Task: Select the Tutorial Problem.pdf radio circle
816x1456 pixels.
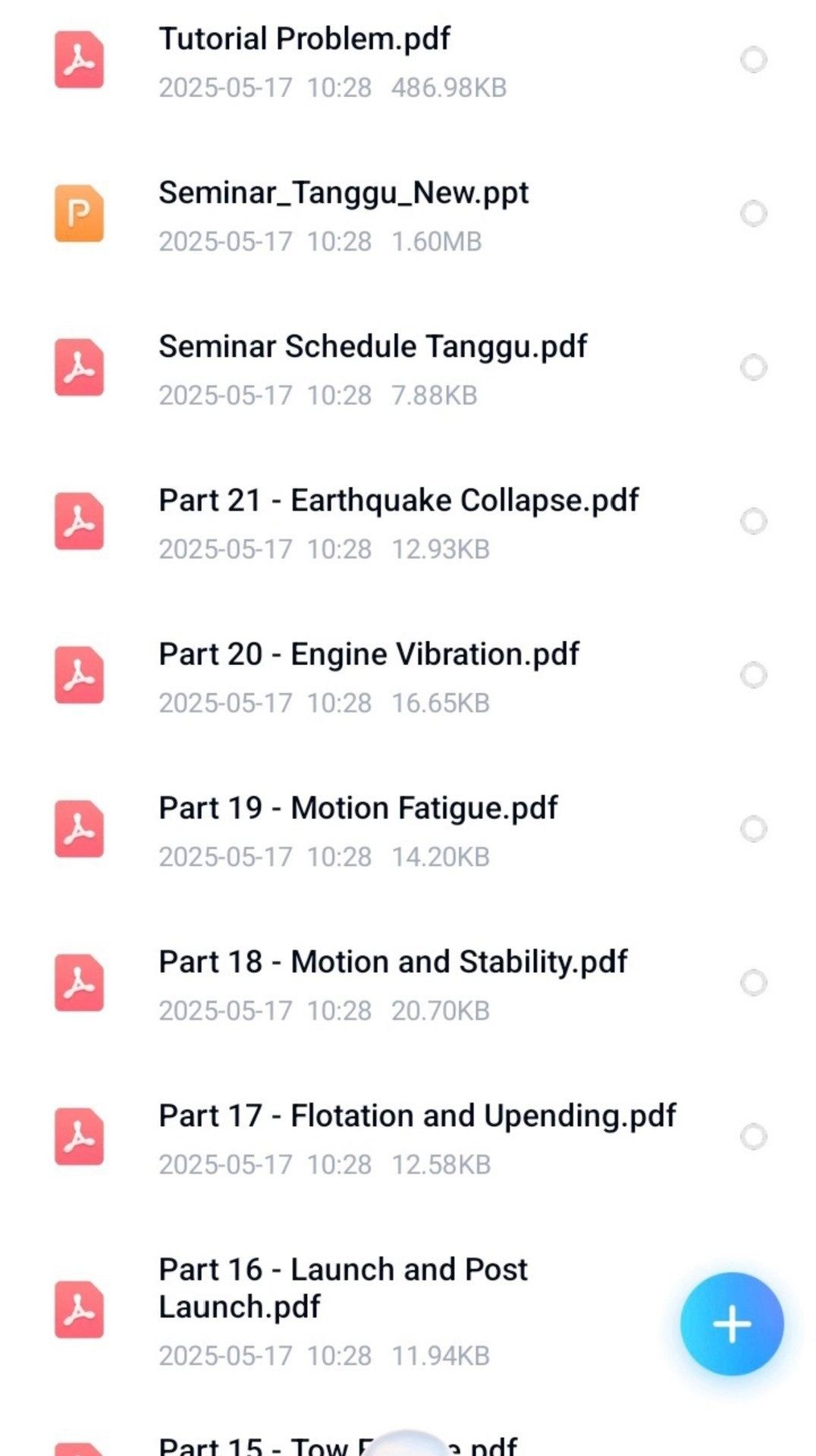Action: pyautogui.click(x=753, y=60)
